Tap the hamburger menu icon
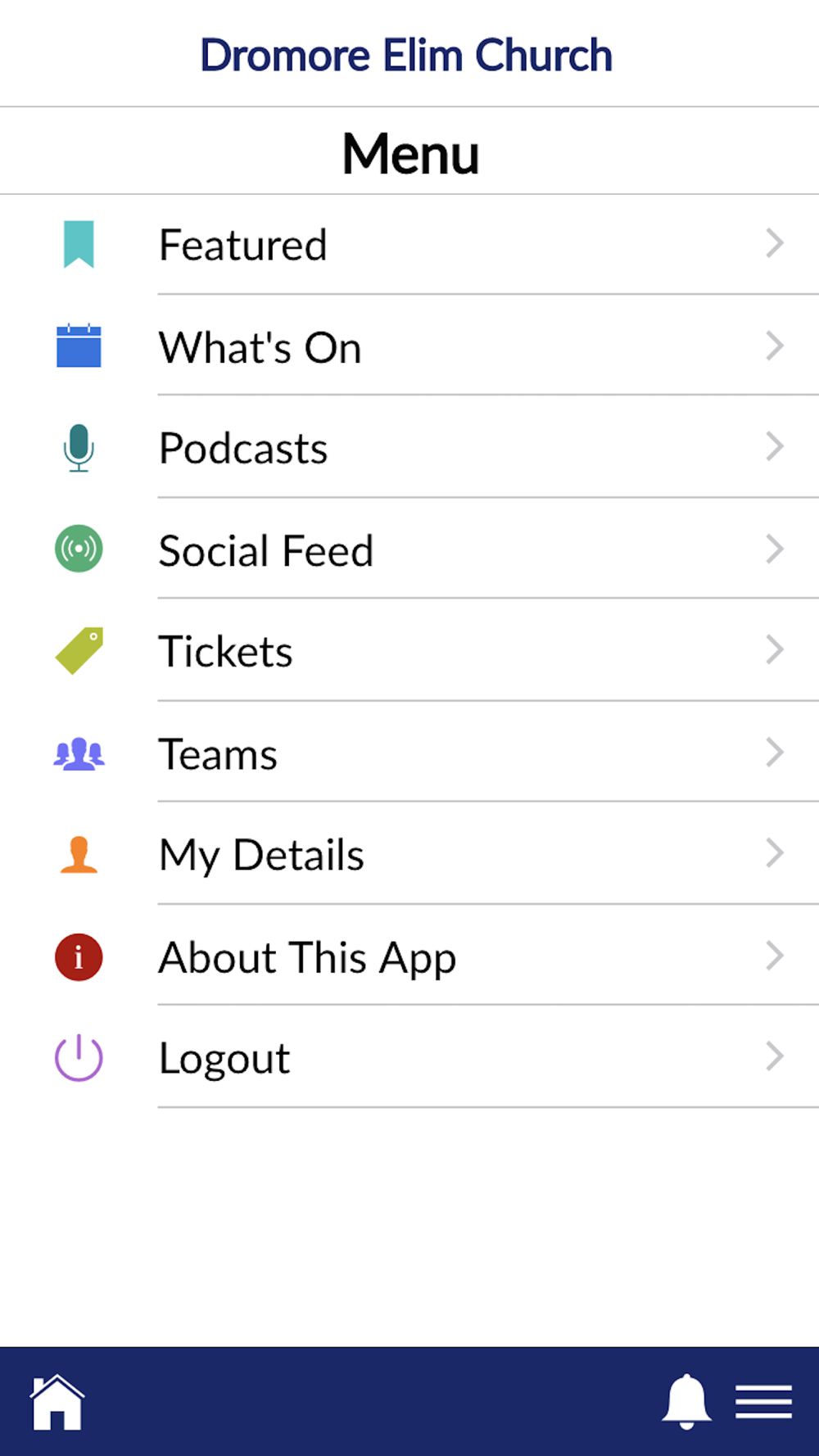The height and width of the screenshot is (1456, 819). click(x=763, y=1401)
